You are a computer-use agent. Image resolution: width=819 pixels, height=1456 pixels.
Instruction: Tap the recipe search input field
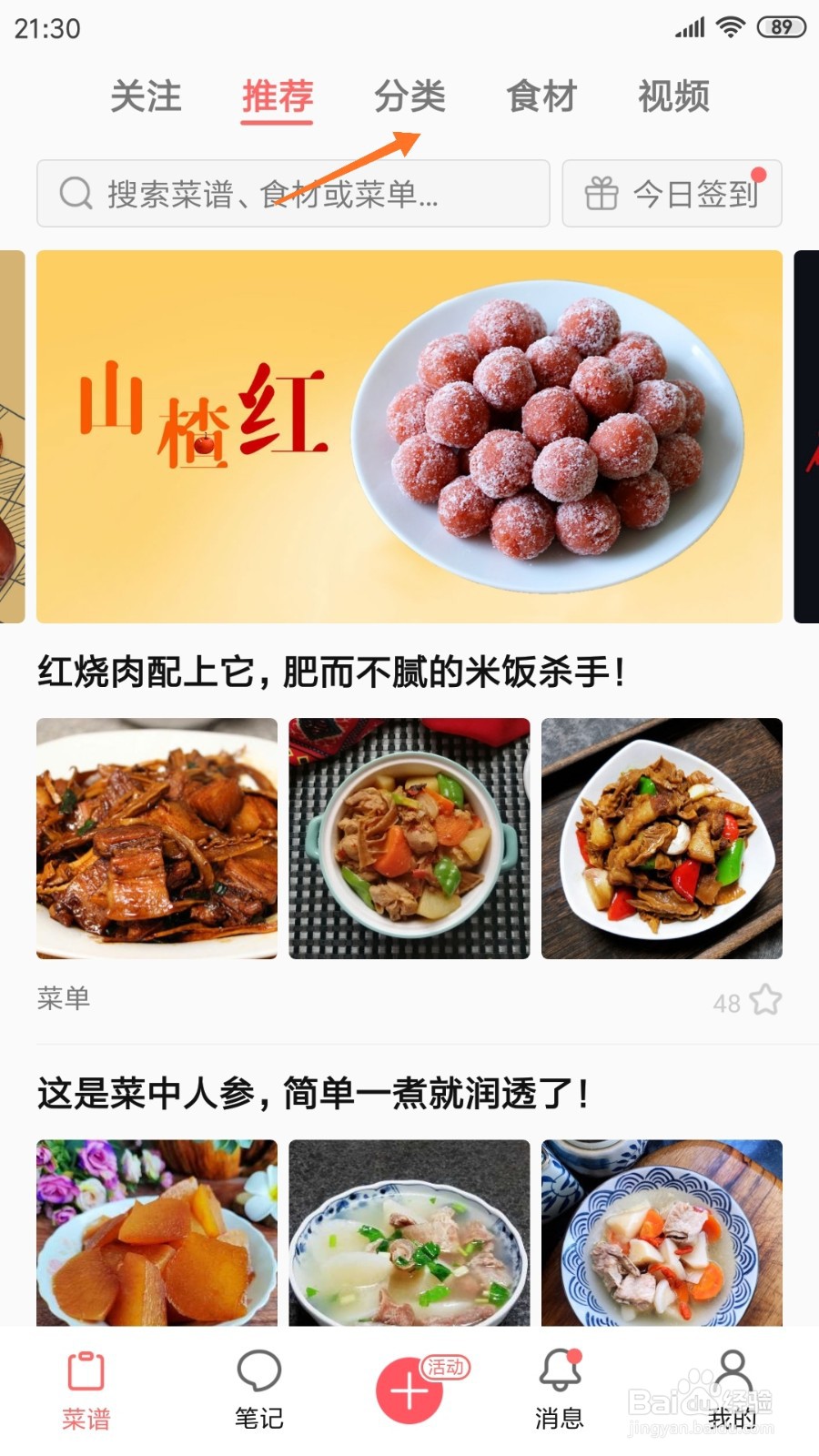[291, 193]
